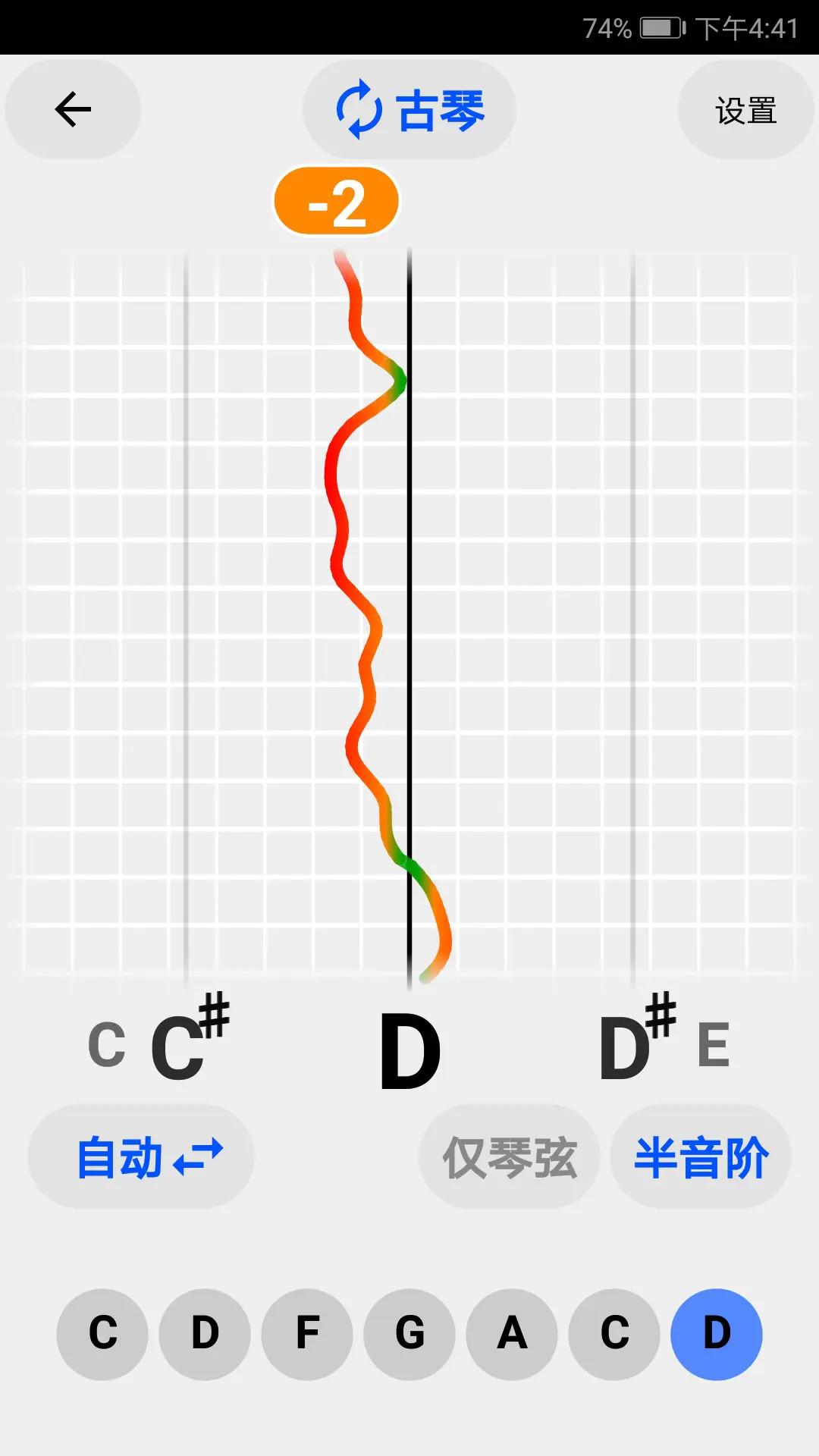Open 设置 settings
This screenshot has width=819, height=1456.
pyautogui.click(x=745, y=110)
